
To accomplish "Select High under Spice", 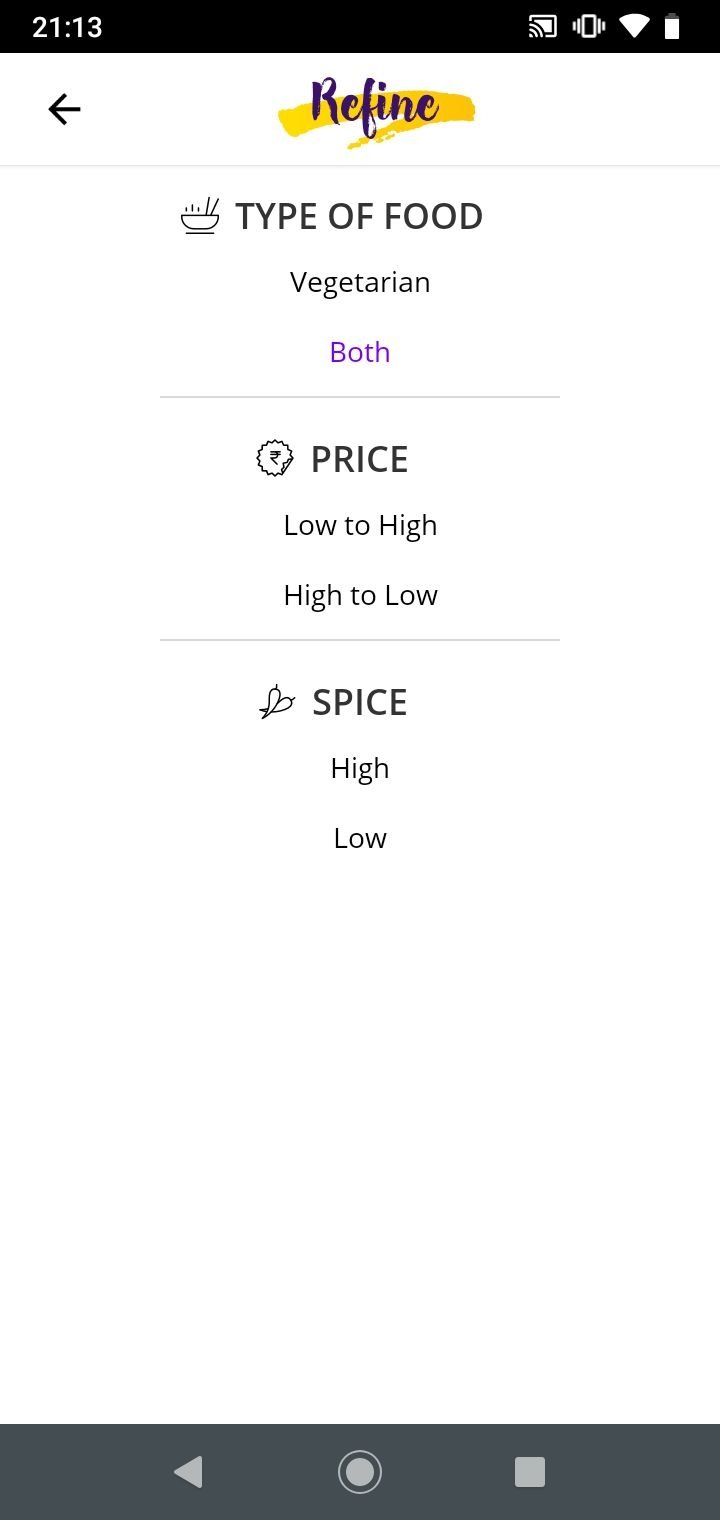I will [360, 768].
